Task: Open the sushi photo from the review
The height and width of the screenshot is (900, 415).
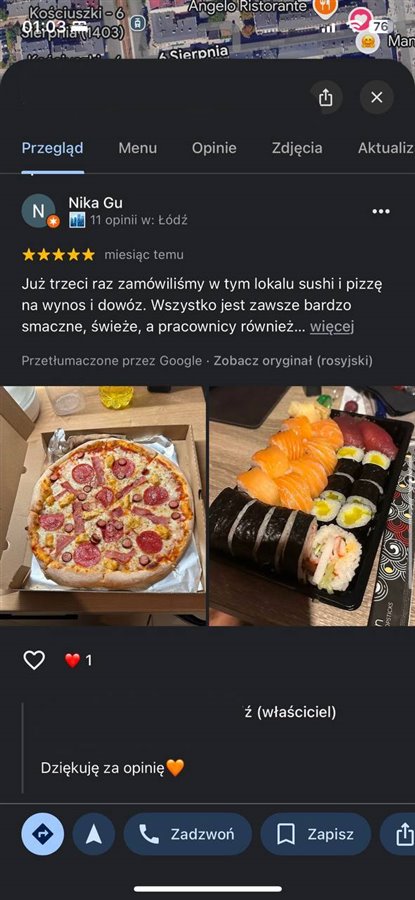Action: pos(312,506)
